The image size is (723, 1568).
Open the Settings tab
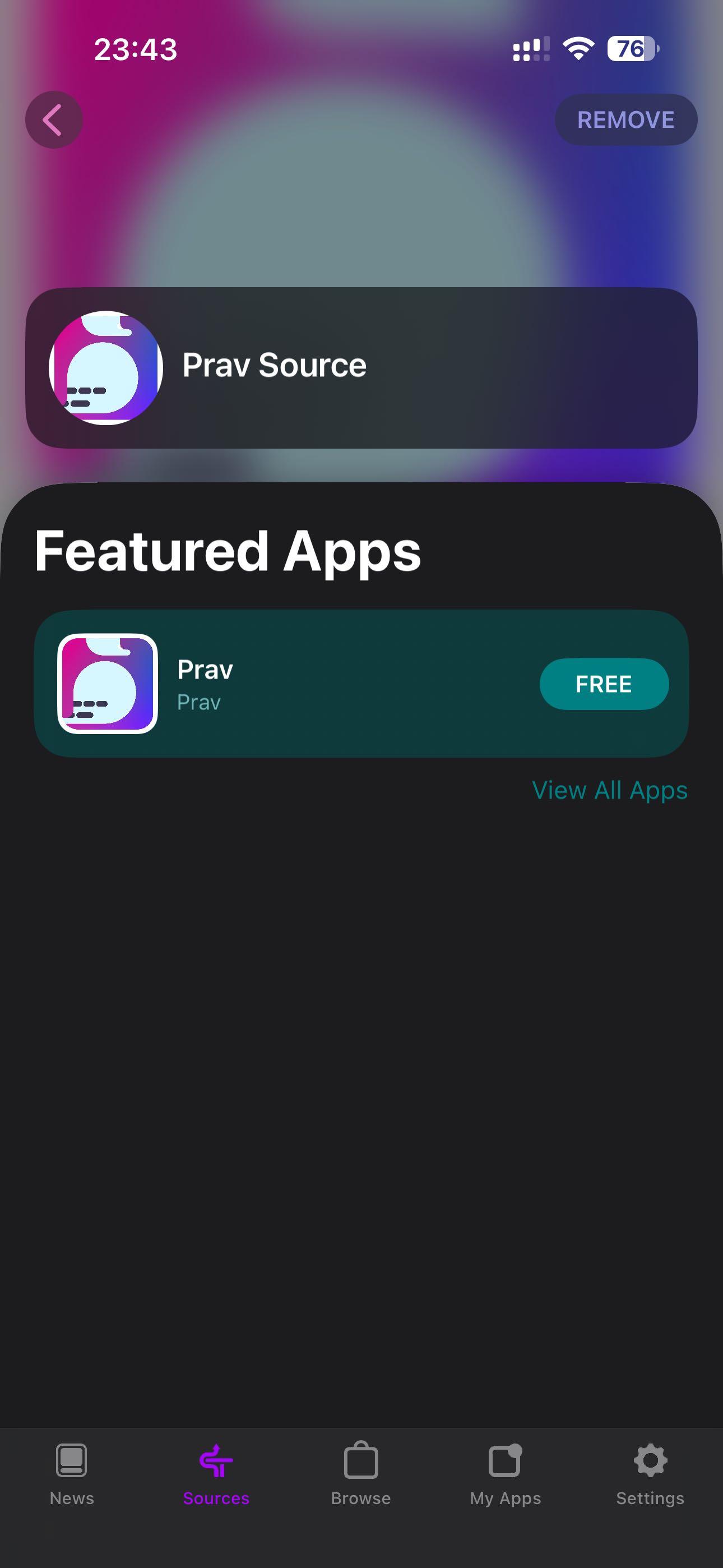pyautogui.click(x=650, y=1473)
